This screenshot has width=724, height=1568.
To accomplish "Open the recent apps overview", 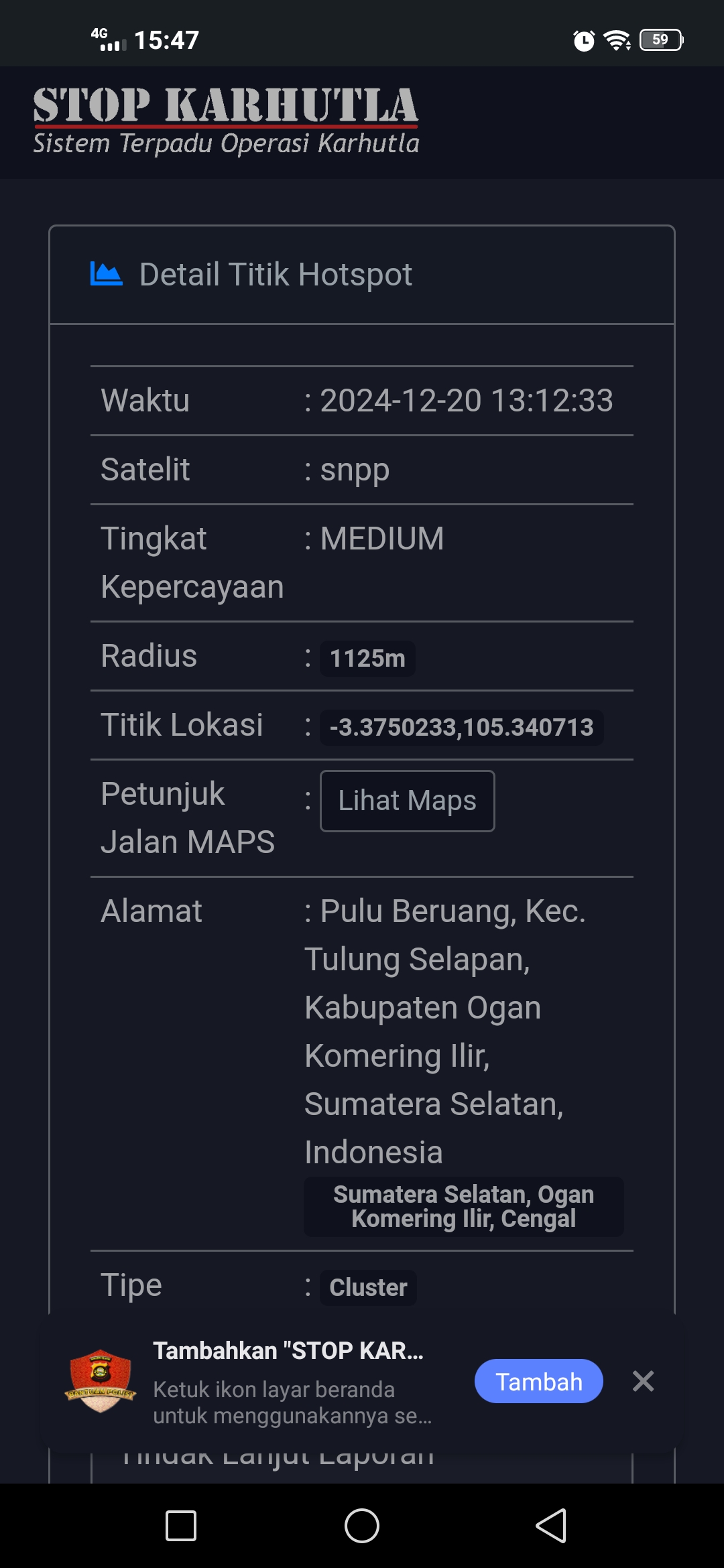I will click(x=181, y=1526).
